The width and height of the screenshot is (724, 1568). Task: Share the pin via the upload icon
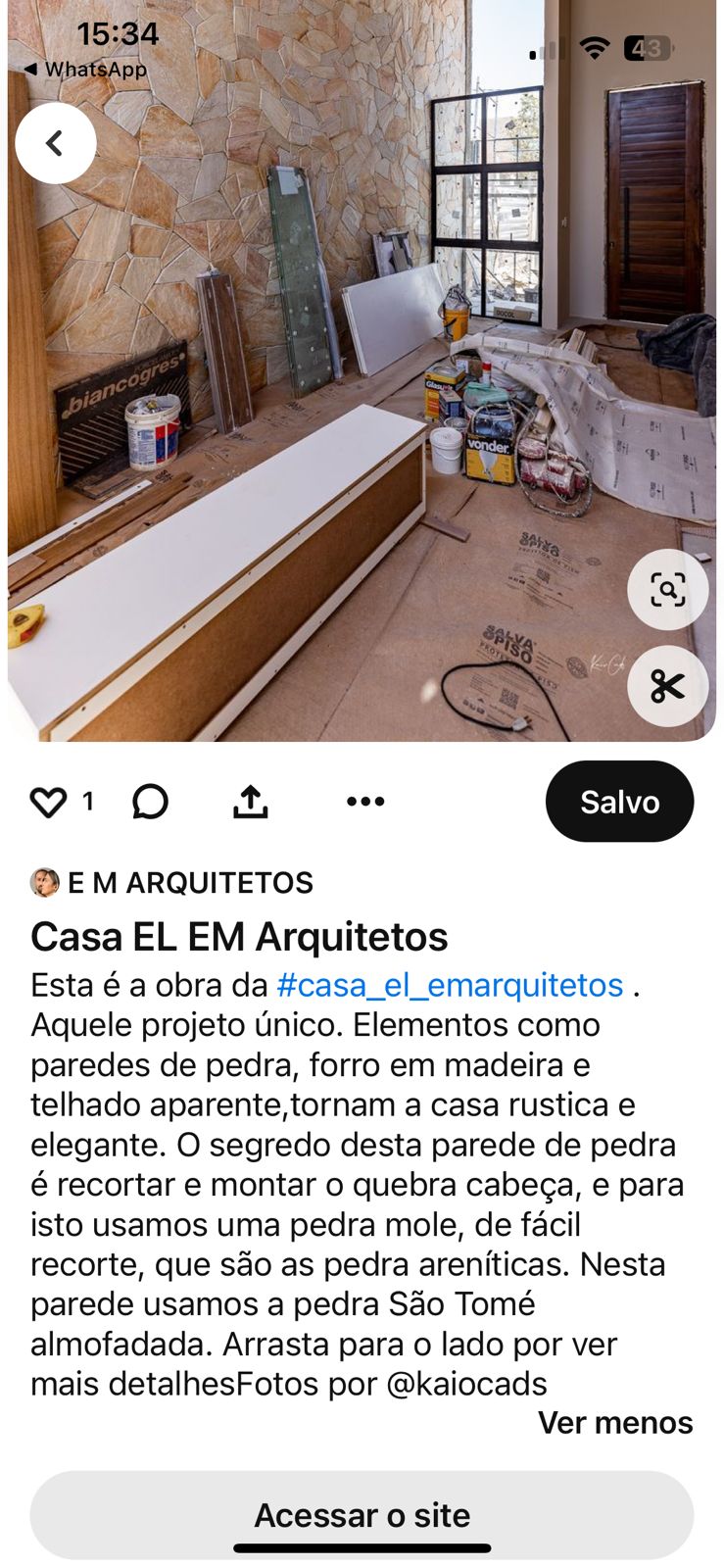tap(251, 801)
